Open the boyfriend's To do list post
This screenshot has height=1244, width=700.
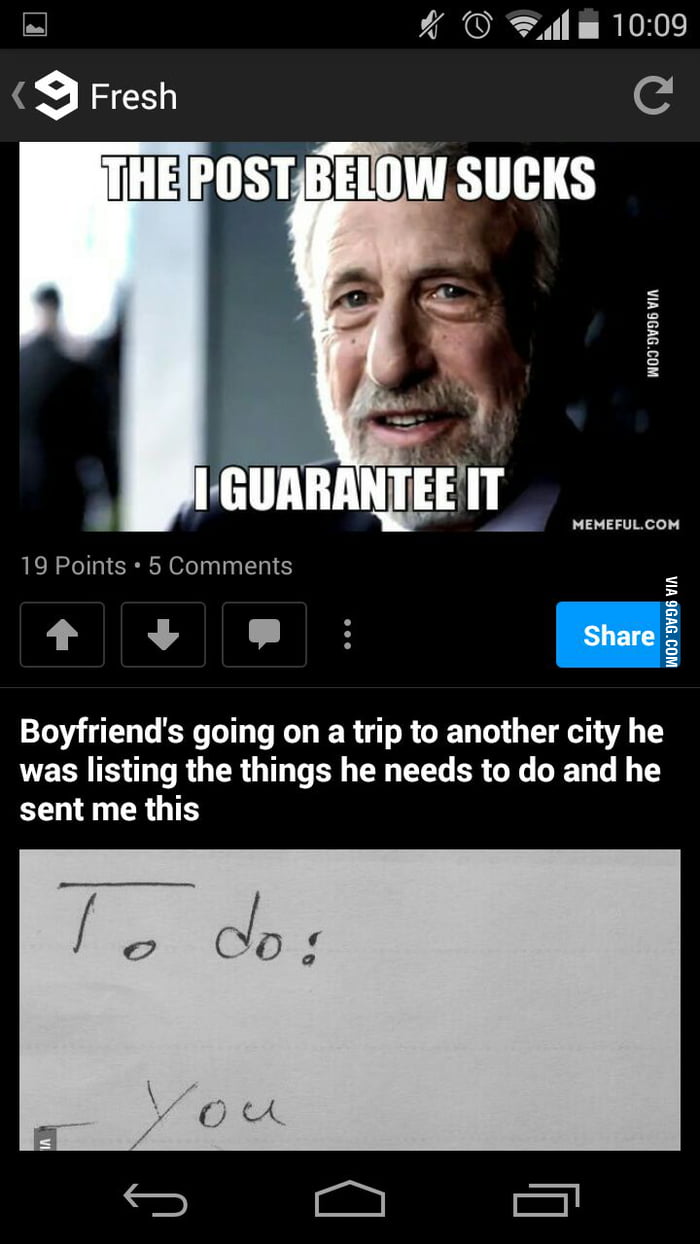(x=350, y=1000)
